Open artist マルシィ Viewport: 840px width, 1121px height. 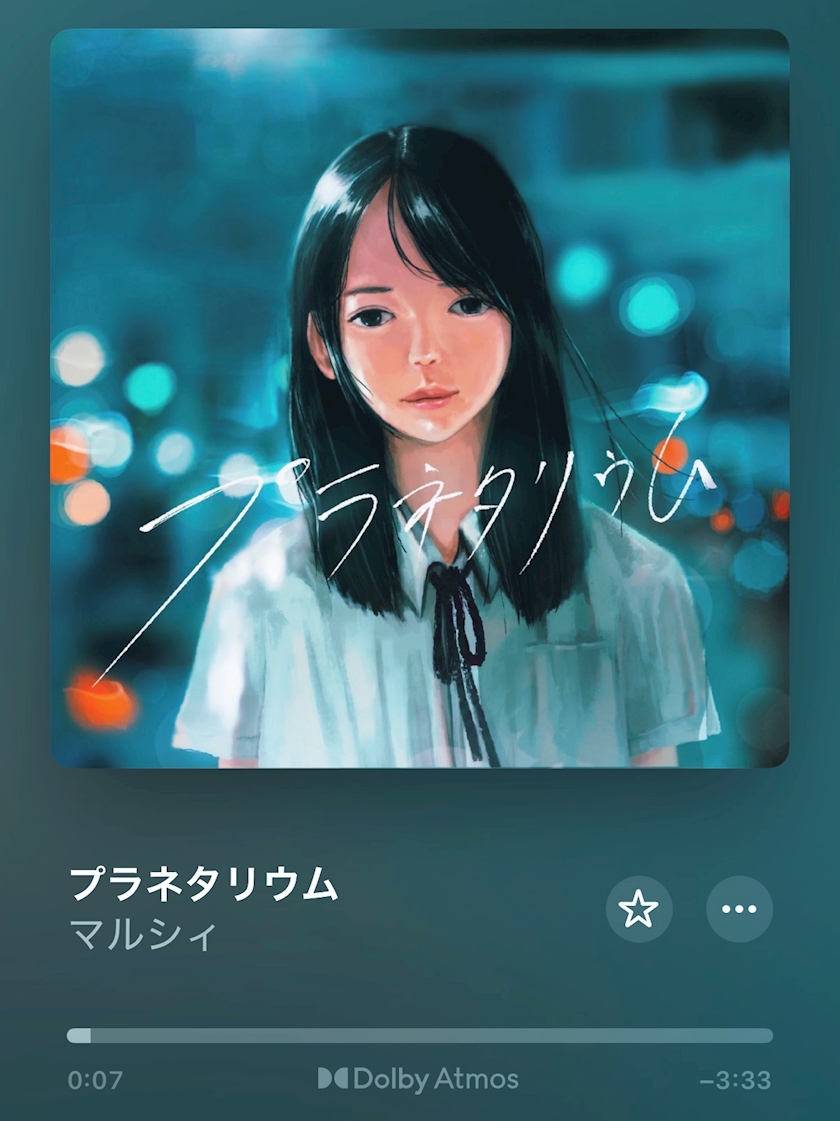(x=143, y=936)
